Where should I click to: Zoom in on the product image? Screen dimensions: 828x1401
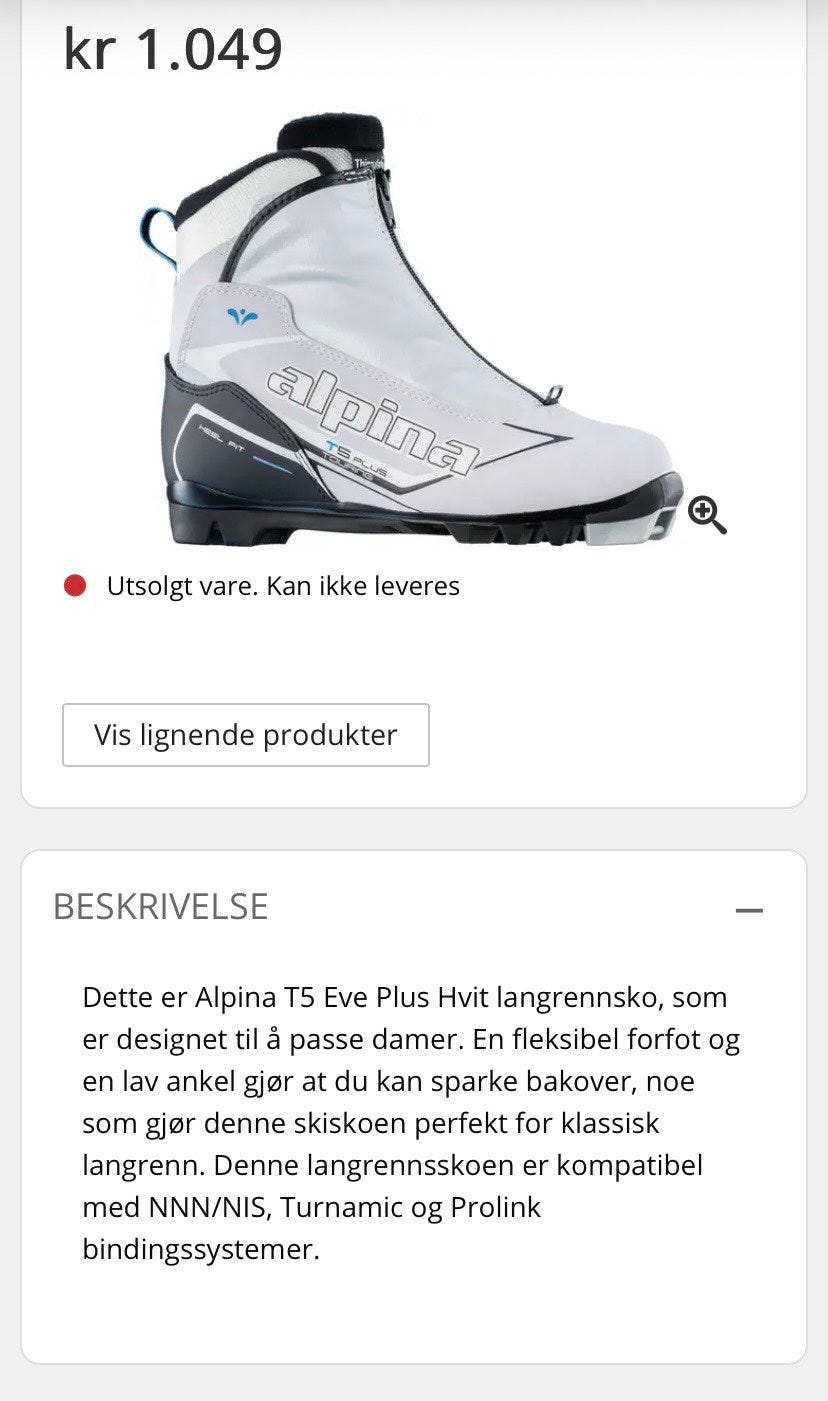click(707, 515)
